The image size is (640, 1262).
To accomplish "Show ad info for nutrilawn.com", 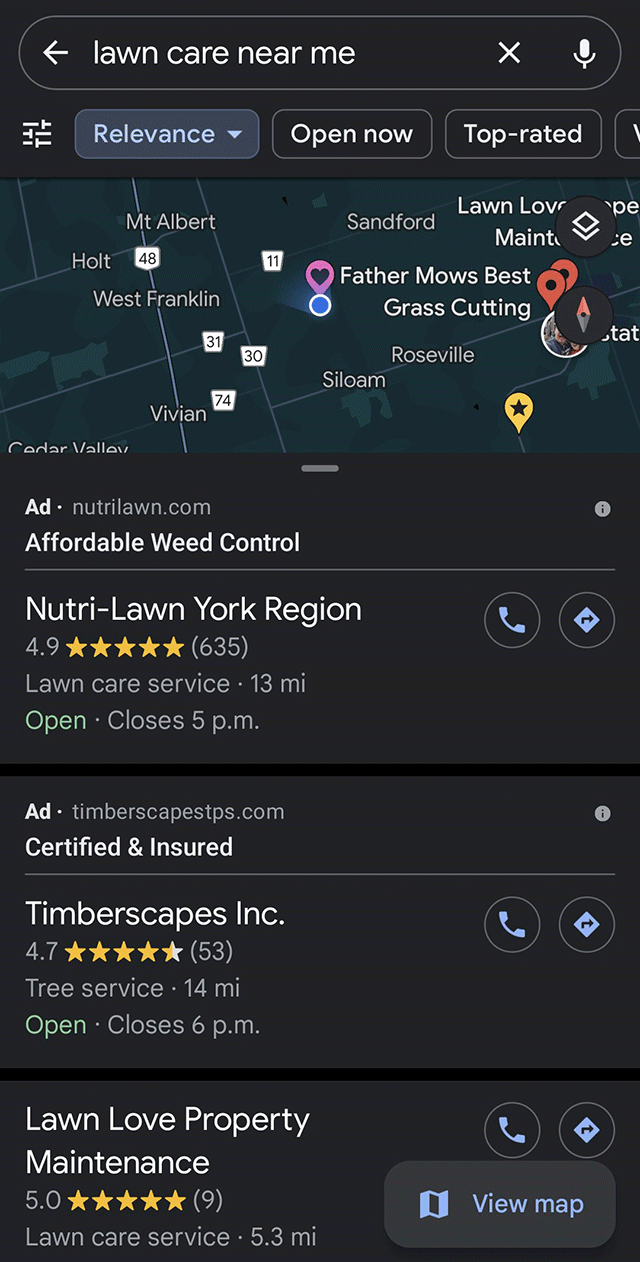I will [x=602, y=509].
